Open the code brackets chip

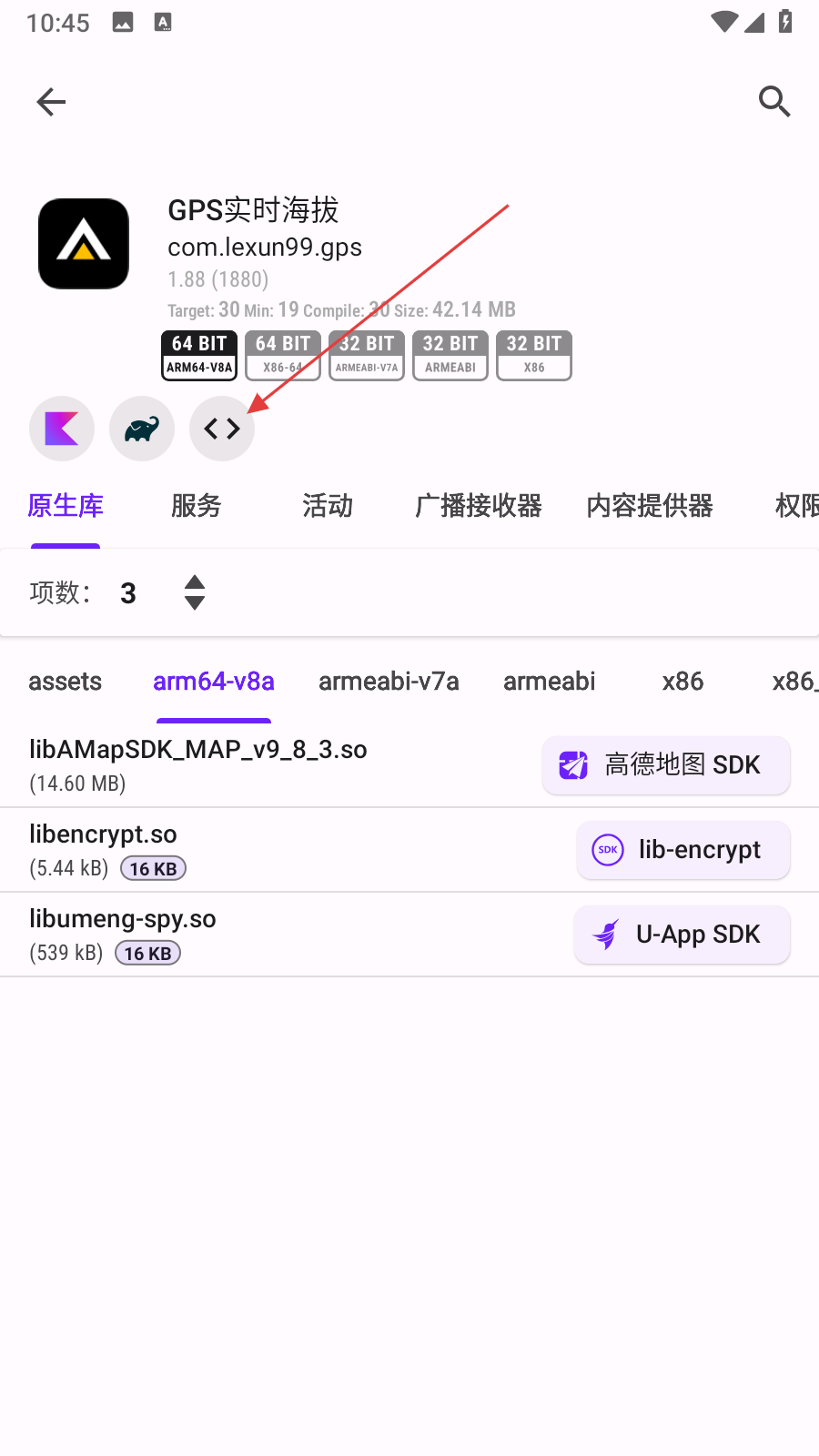pos(222,429)
